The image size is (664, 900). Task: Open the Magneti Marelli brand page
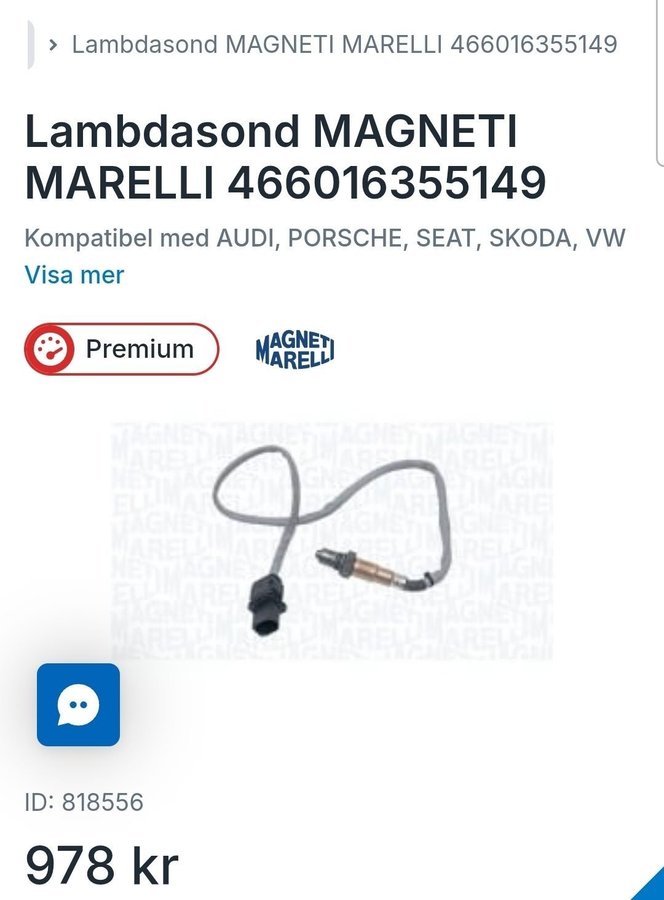(x=295, y=350)
